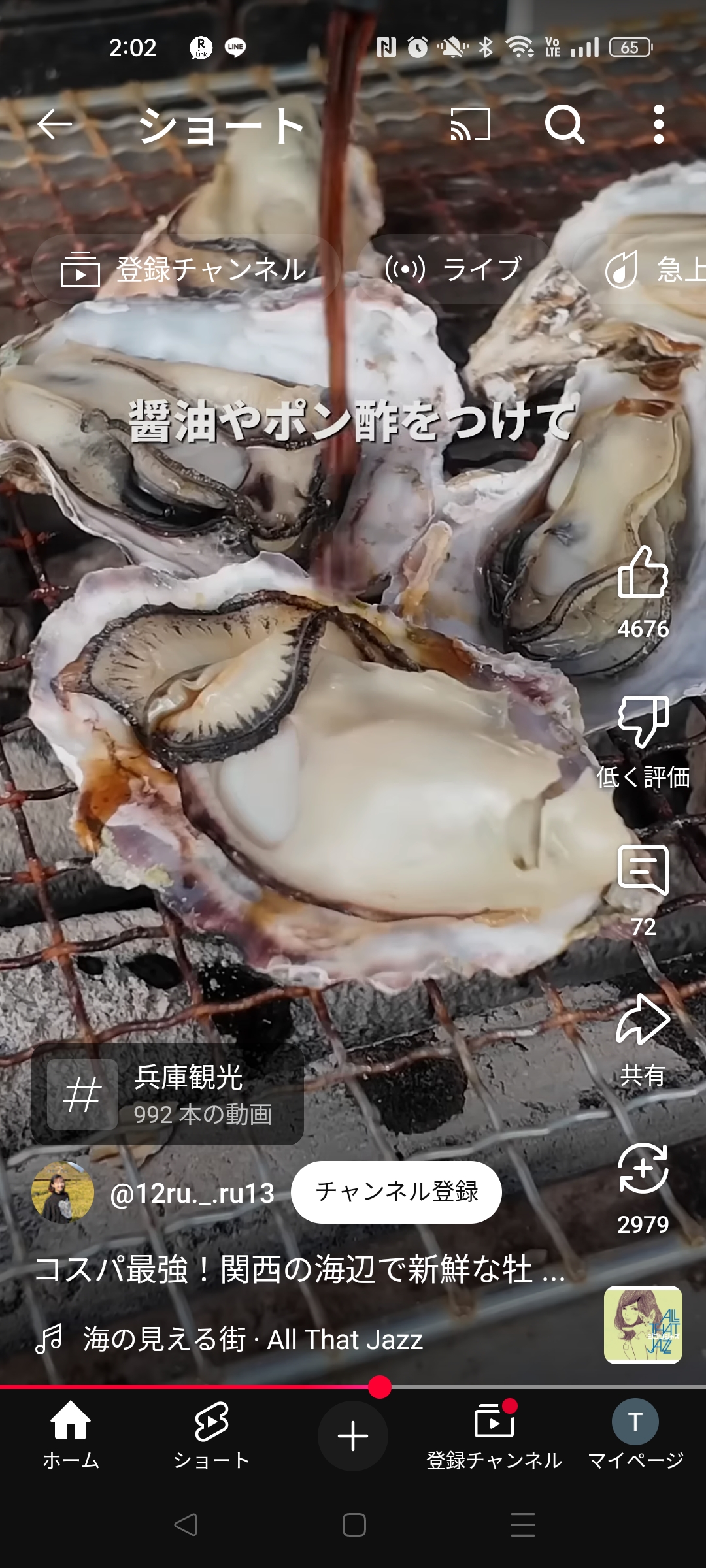Viewport: 706px width, 1568px height.
Task: Subscribe with the チャンネル登録 button
Action: coord(396,1192)
